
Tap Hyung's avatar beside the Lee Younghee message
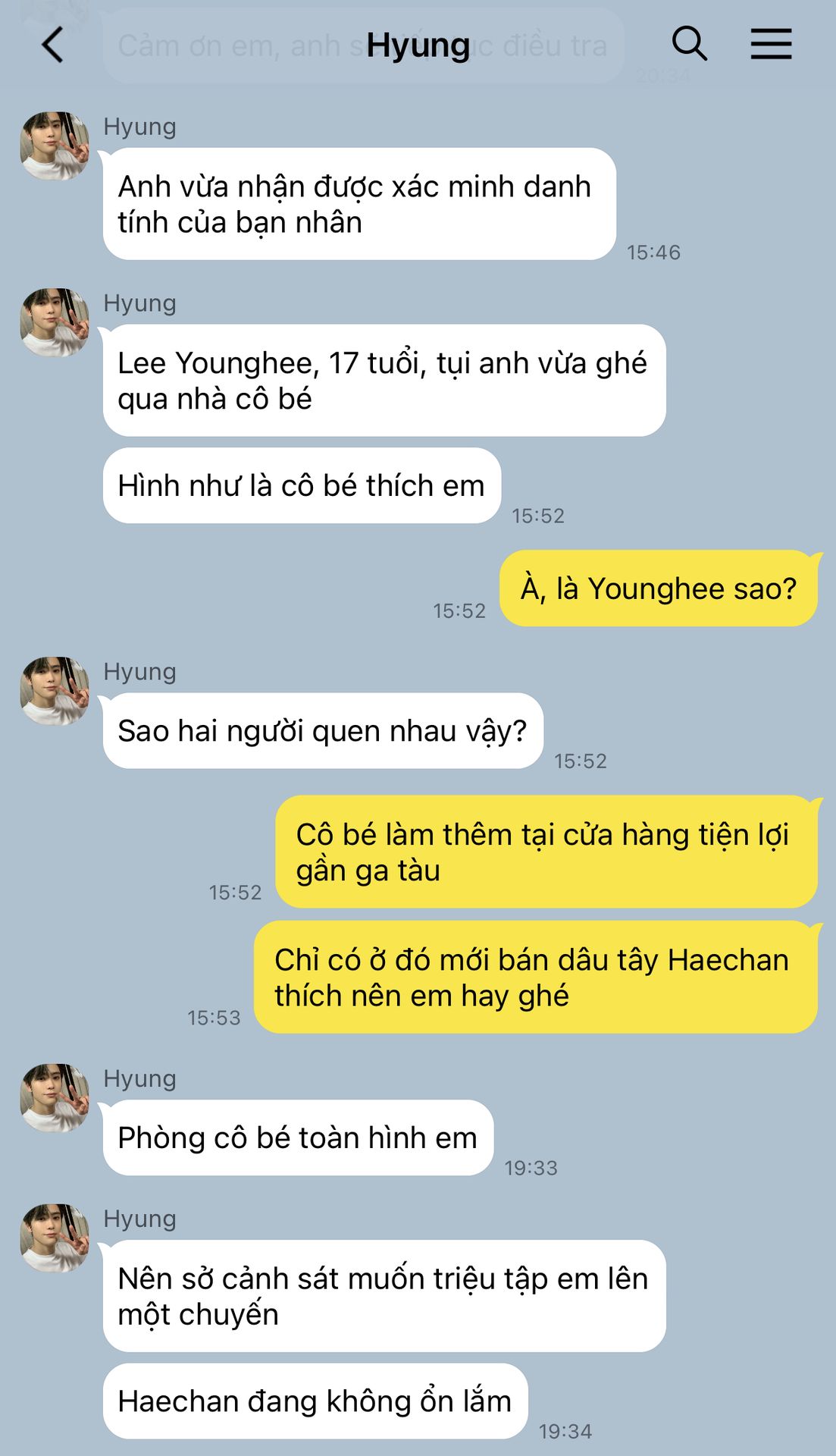pyautogui.click(x=55, y=322)
